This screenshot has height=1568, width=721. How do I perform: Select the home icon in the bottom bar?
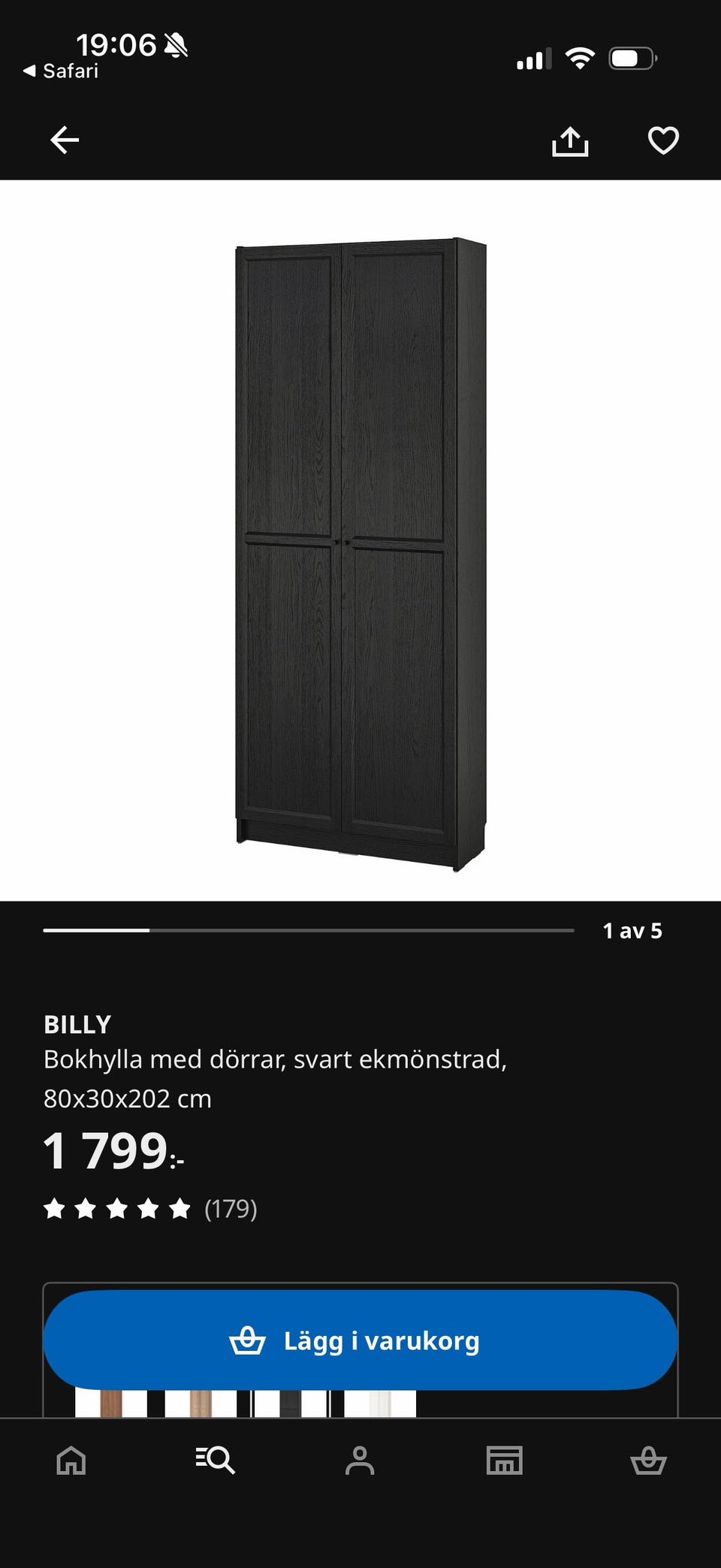(x=71, y=1461)
